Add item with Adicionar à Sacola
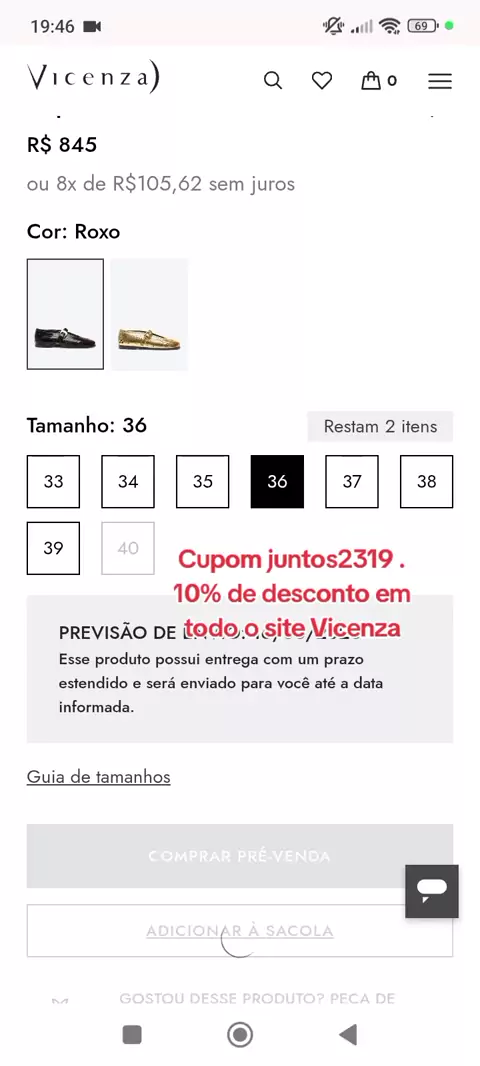The width and height of the screenshot is (480, 1066). pos(240,931)
